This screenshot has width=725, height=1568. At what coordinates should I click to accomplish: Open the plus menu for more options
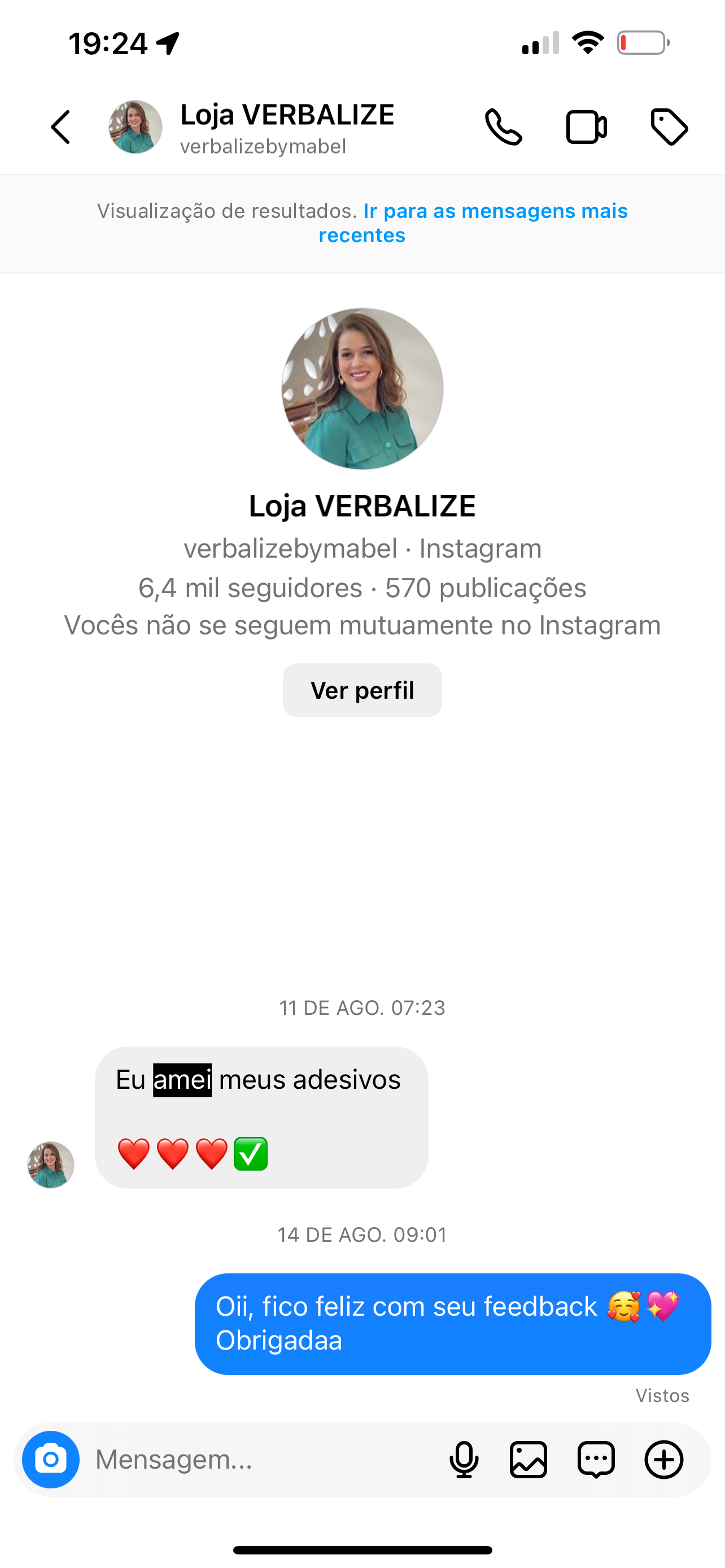[663, 1459]
